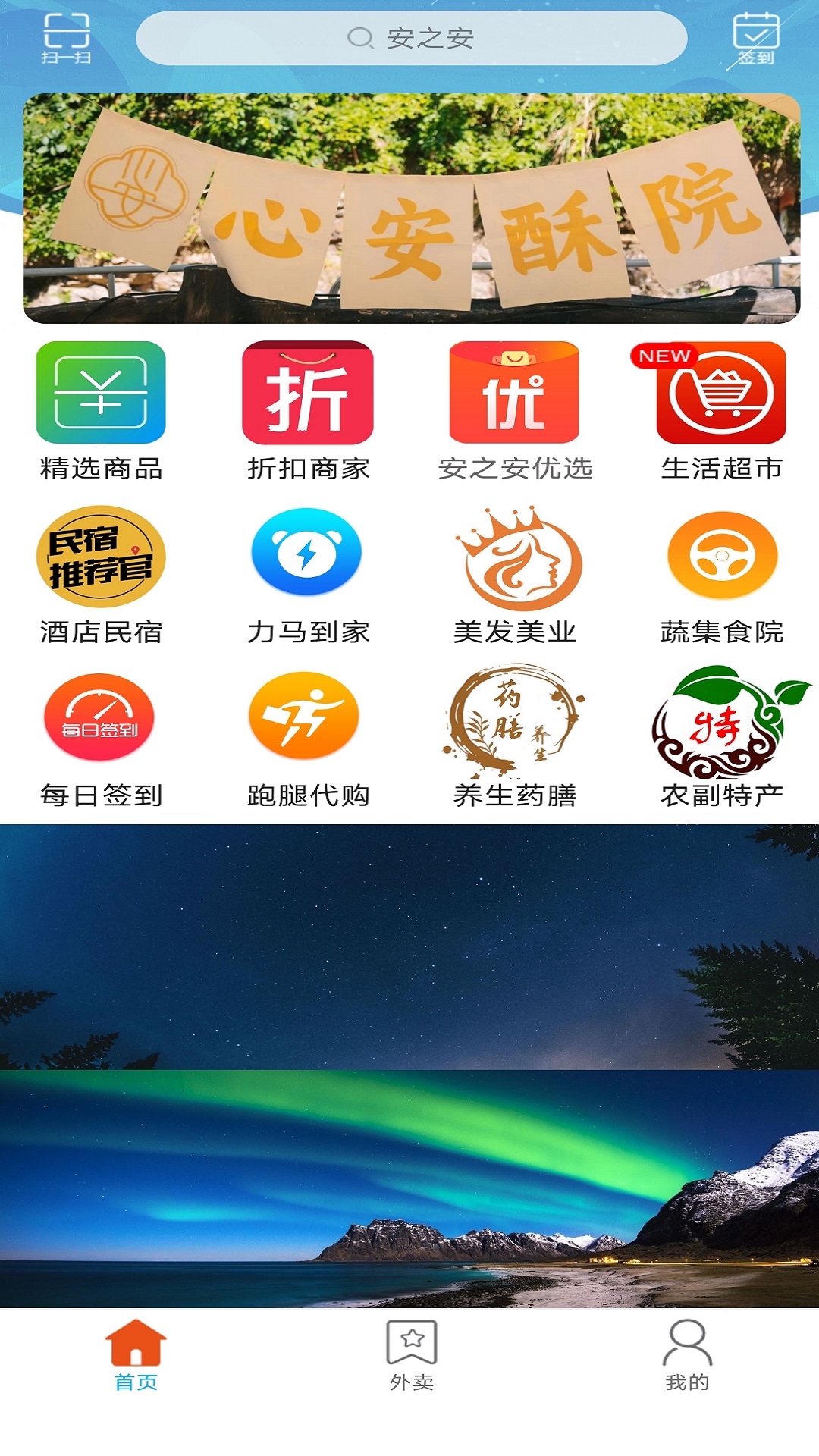This screenshot has width=819, height=1456.
Task: Switch to the 外卖 tab
Action: [412, 1356]
